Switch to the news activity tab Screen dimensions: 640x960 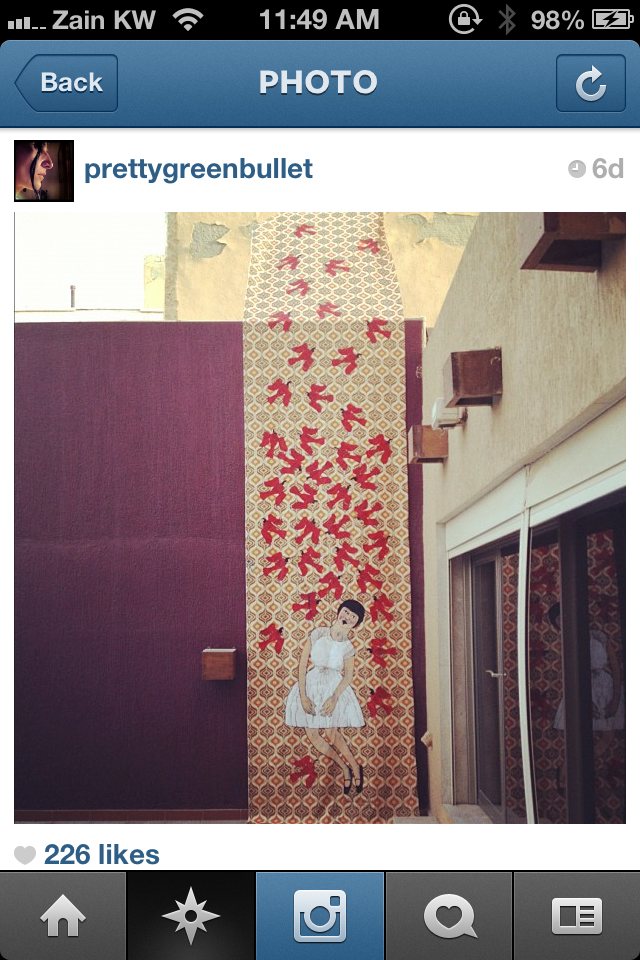click(x=449, y=917)
